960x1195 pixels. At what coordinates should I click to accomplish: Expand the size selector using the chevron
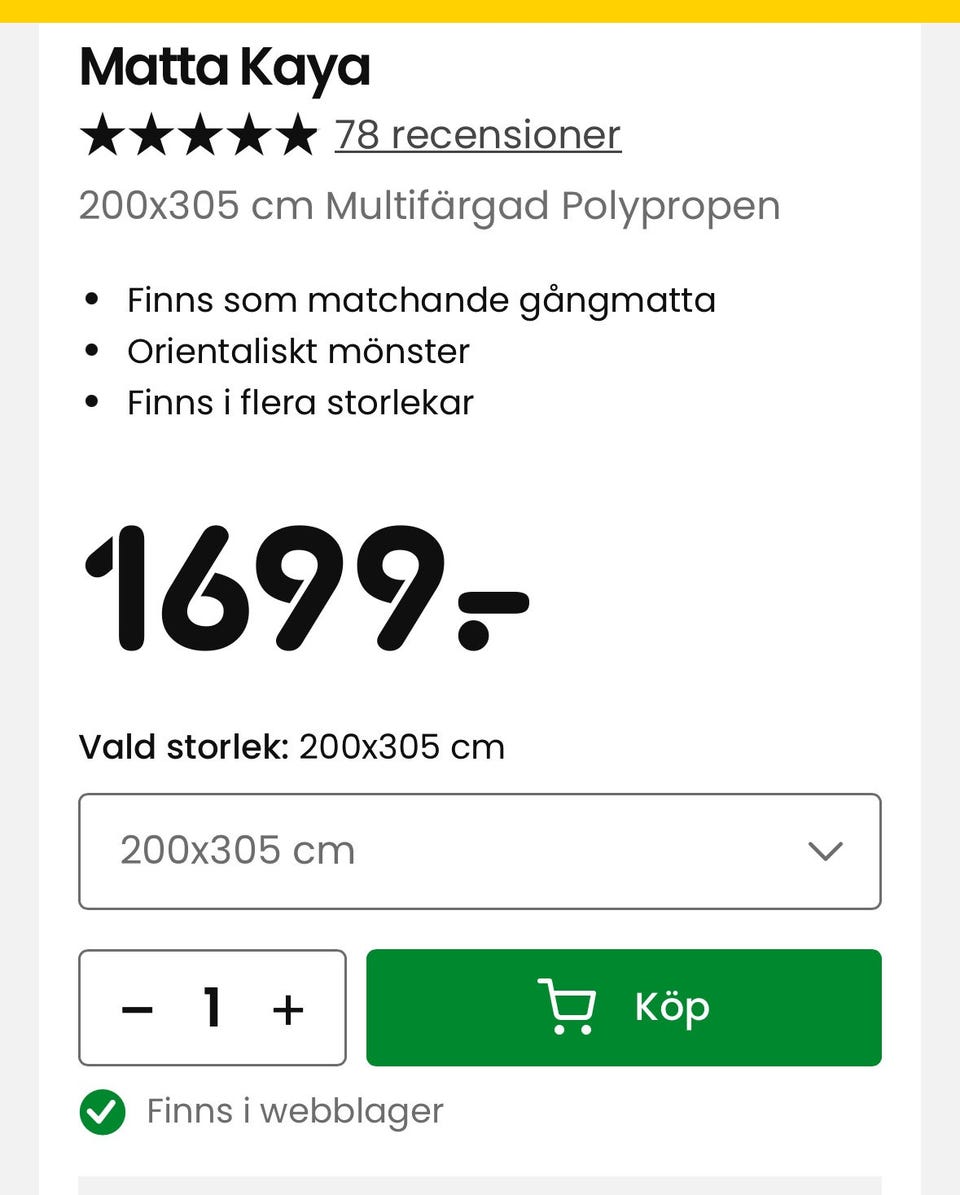click(x=826, y=851)
